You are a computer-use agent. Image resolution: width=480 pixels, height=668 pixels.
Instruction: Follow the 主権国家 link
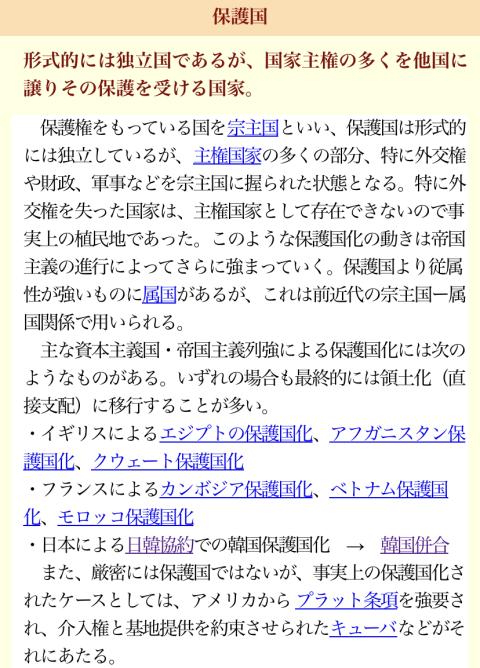click(x=227, y=155)
